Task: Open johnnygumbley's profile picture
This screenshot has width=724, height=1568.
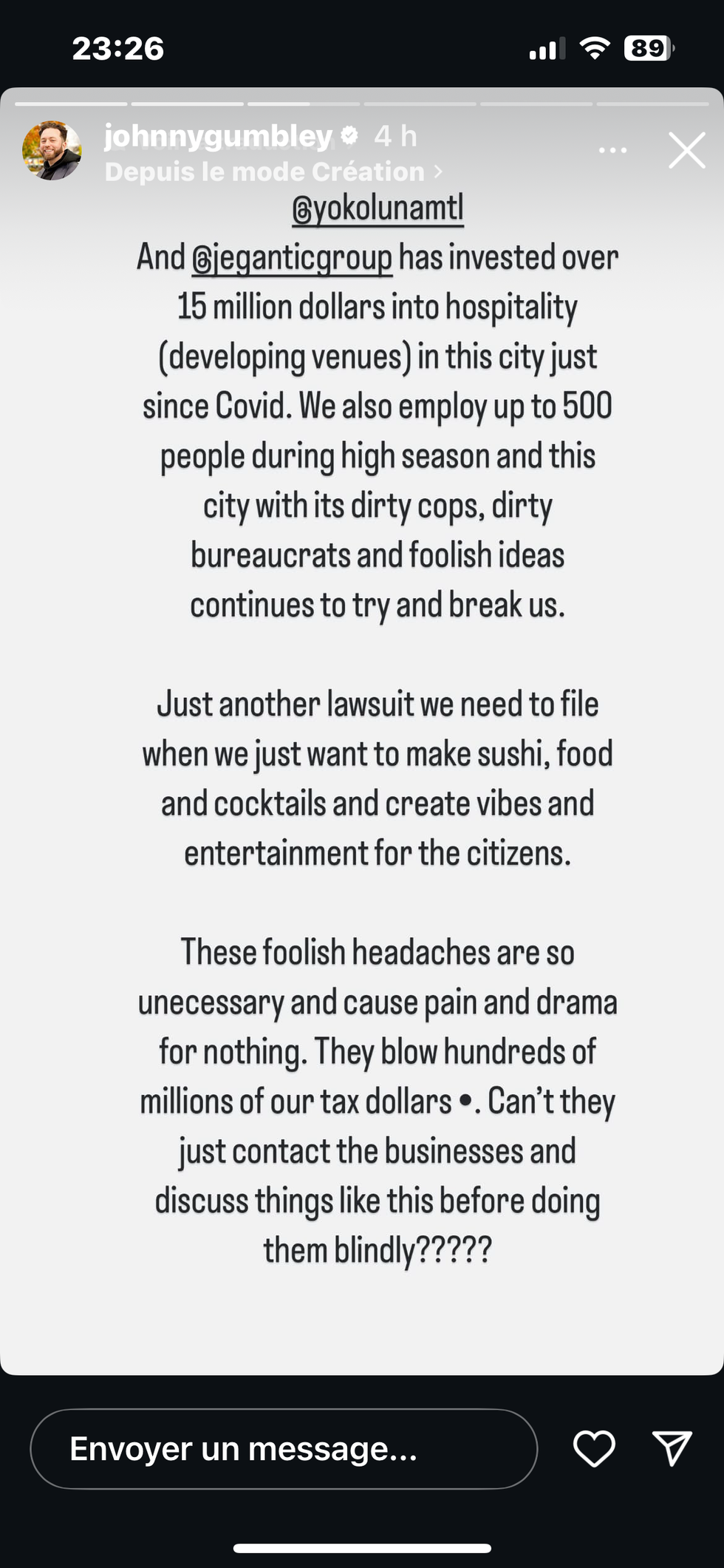Action: tap(52, 151)
